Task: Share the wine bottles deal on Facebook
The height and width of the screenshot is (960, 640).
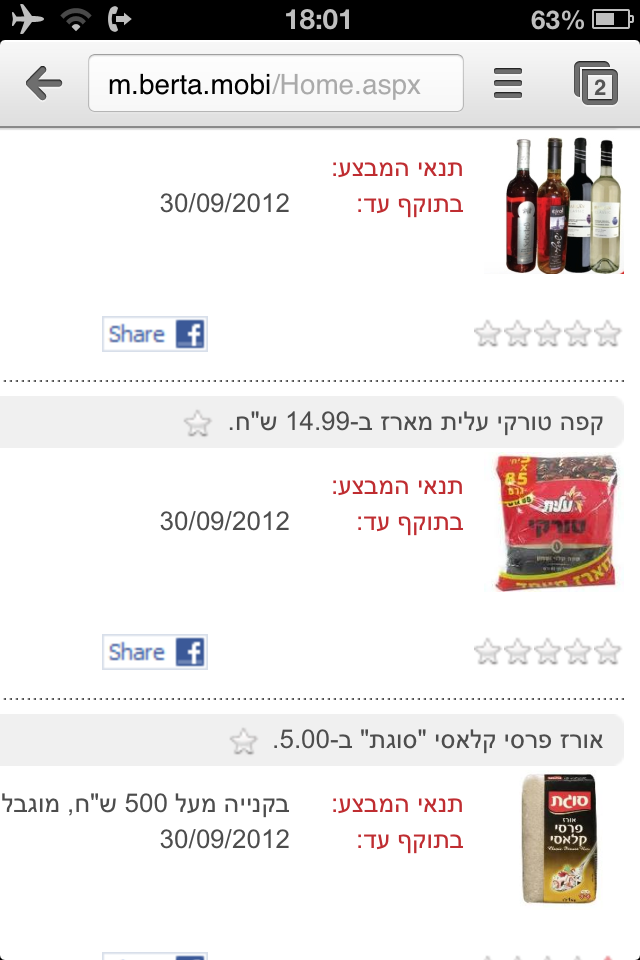Action: click(155, 334)
